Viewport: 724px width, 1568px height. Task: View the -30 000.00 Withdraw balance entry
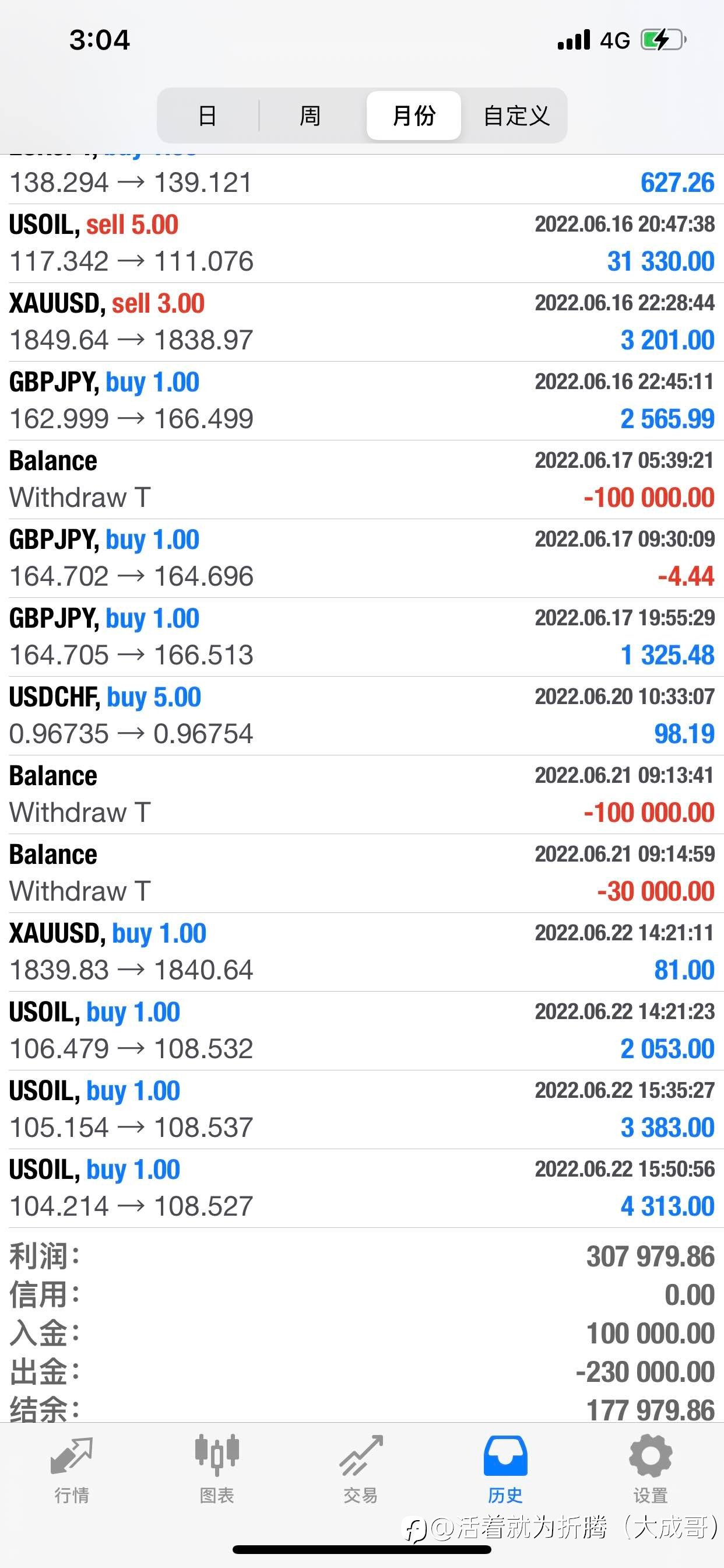[362, 873]
